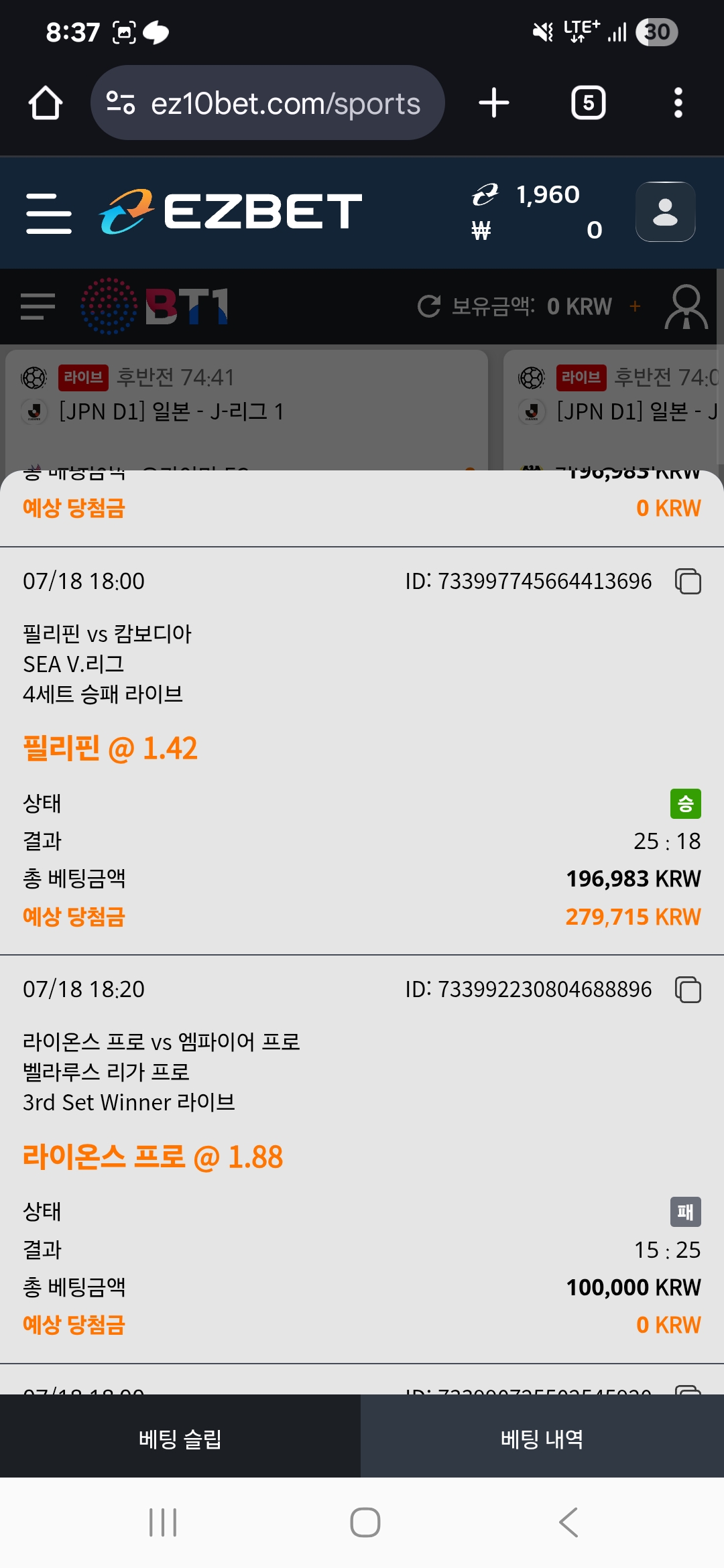
Task: Copy bet ID 733992230804688896
Action: coord(688,990)
